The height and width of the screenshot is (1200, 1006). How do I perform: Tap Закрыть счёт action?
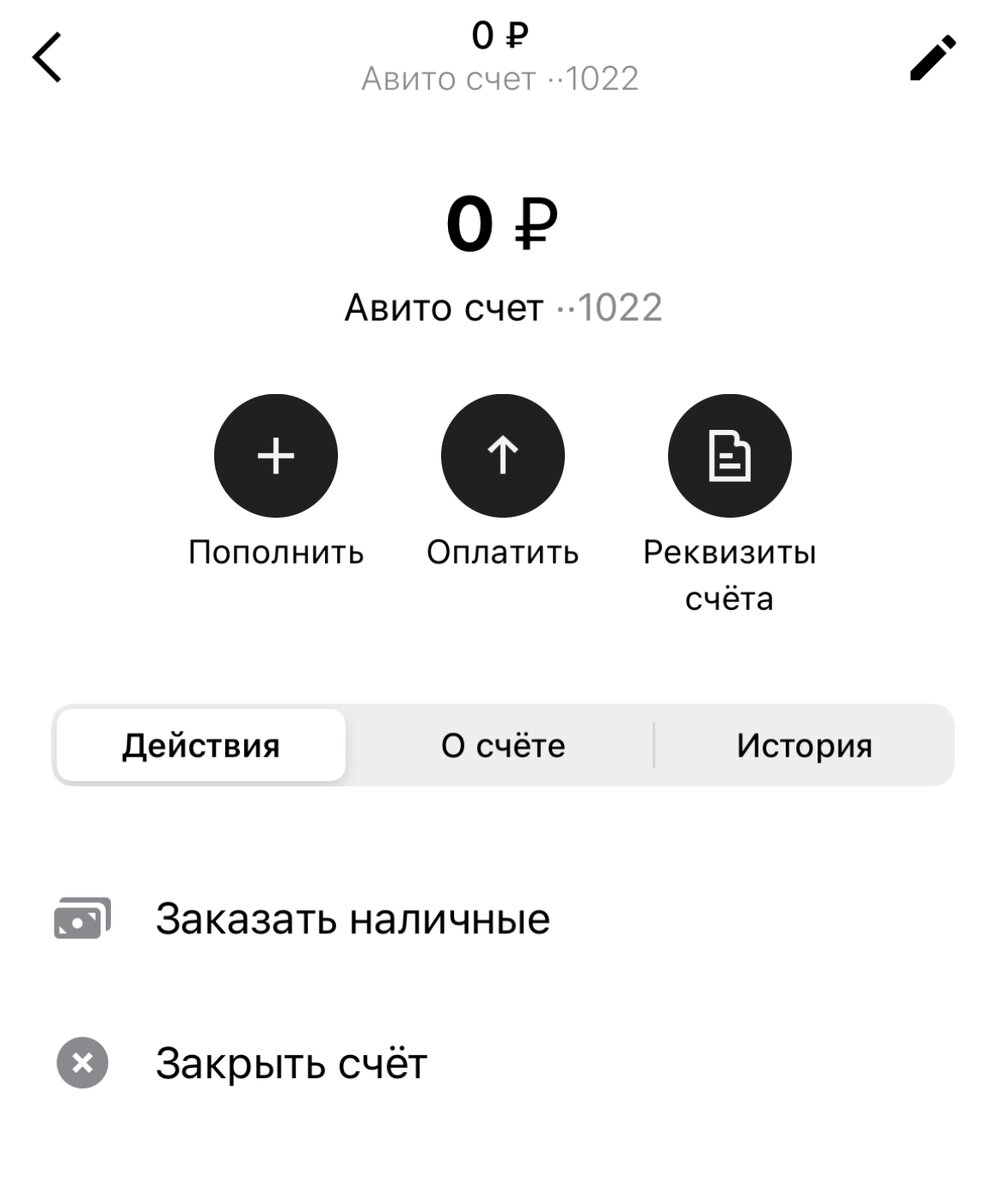(290, 1063)
